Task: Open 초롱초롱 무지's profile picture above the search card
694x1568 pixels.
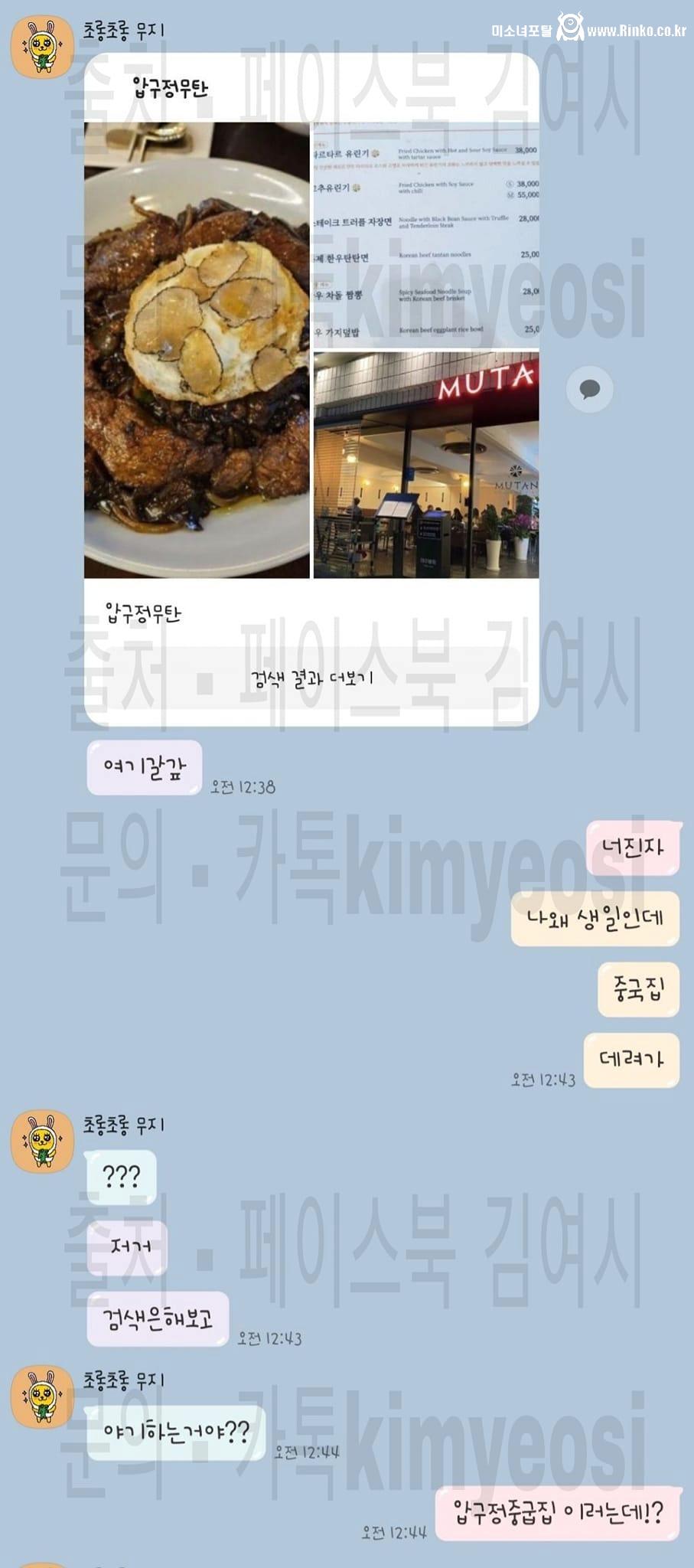Action: (42, 47)
